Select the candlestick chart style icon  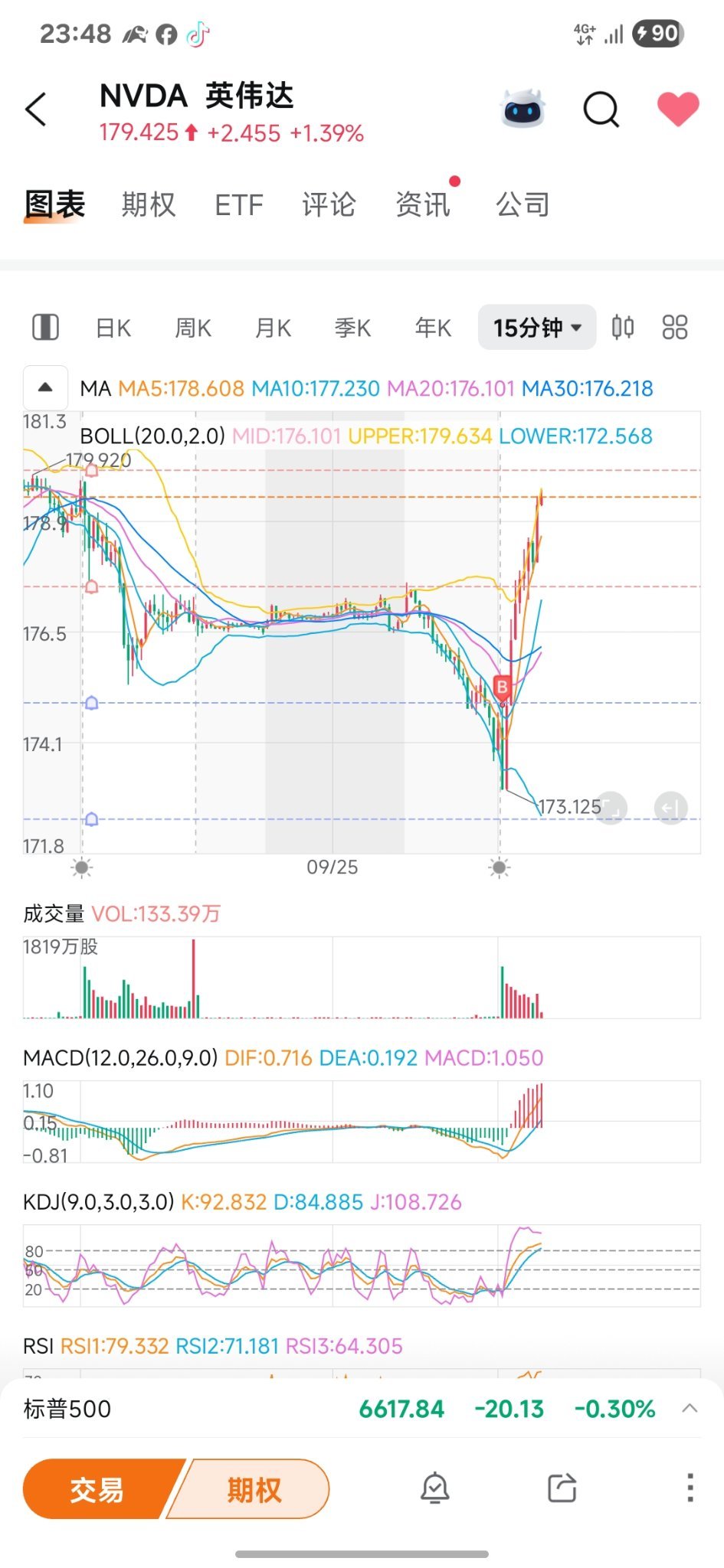pos(623,327)
